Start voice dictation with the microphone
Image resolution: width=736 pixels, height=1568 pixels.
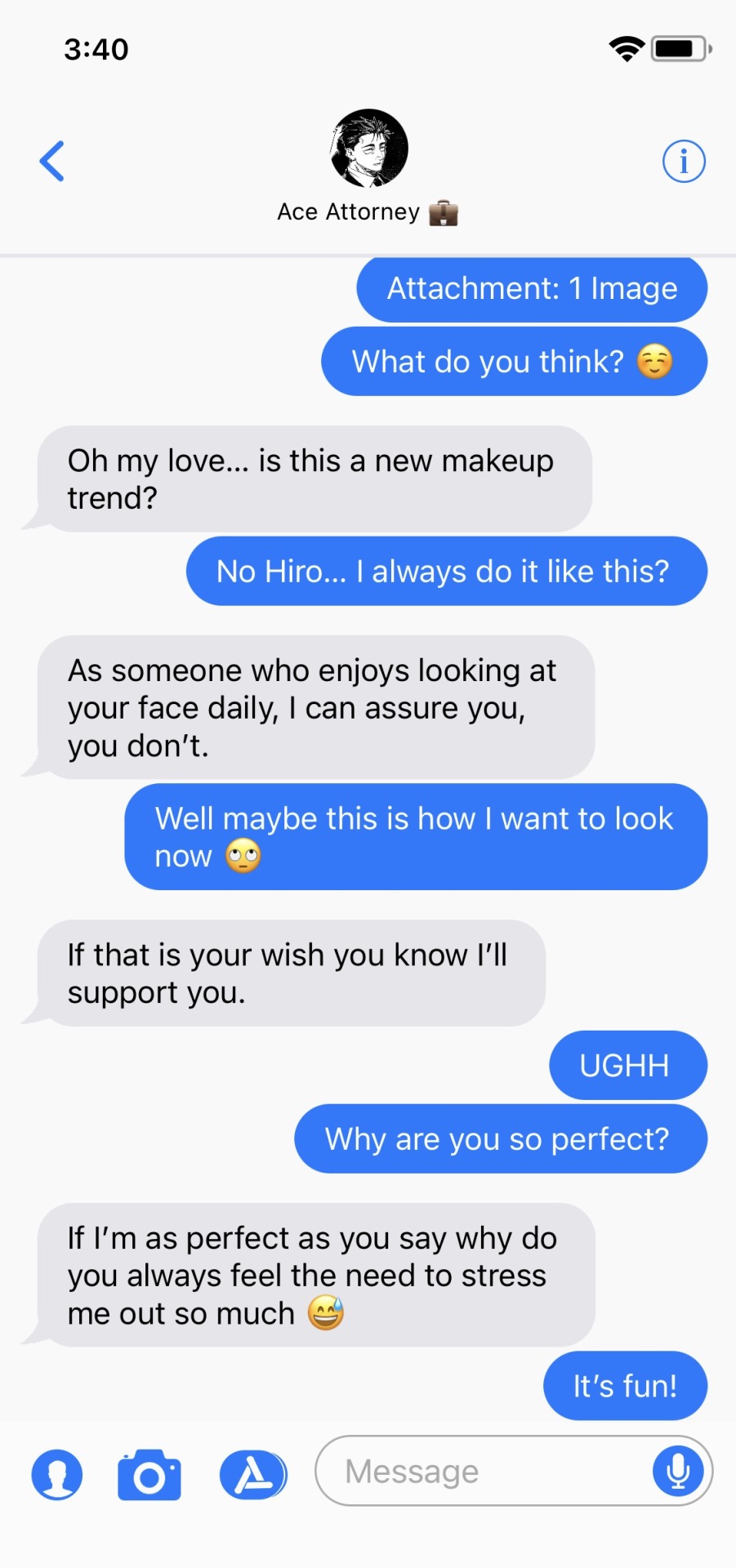click(x=678, y=1472)
